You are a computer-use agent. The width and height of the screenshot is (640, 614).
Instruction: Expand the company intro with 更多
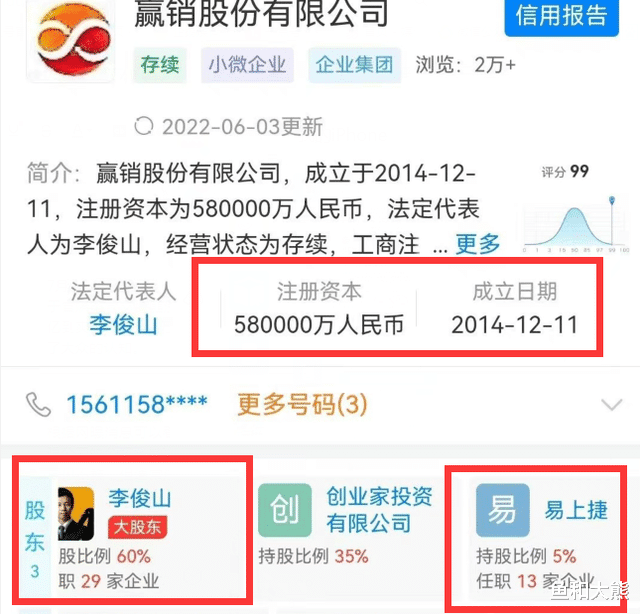coord(477,243)
